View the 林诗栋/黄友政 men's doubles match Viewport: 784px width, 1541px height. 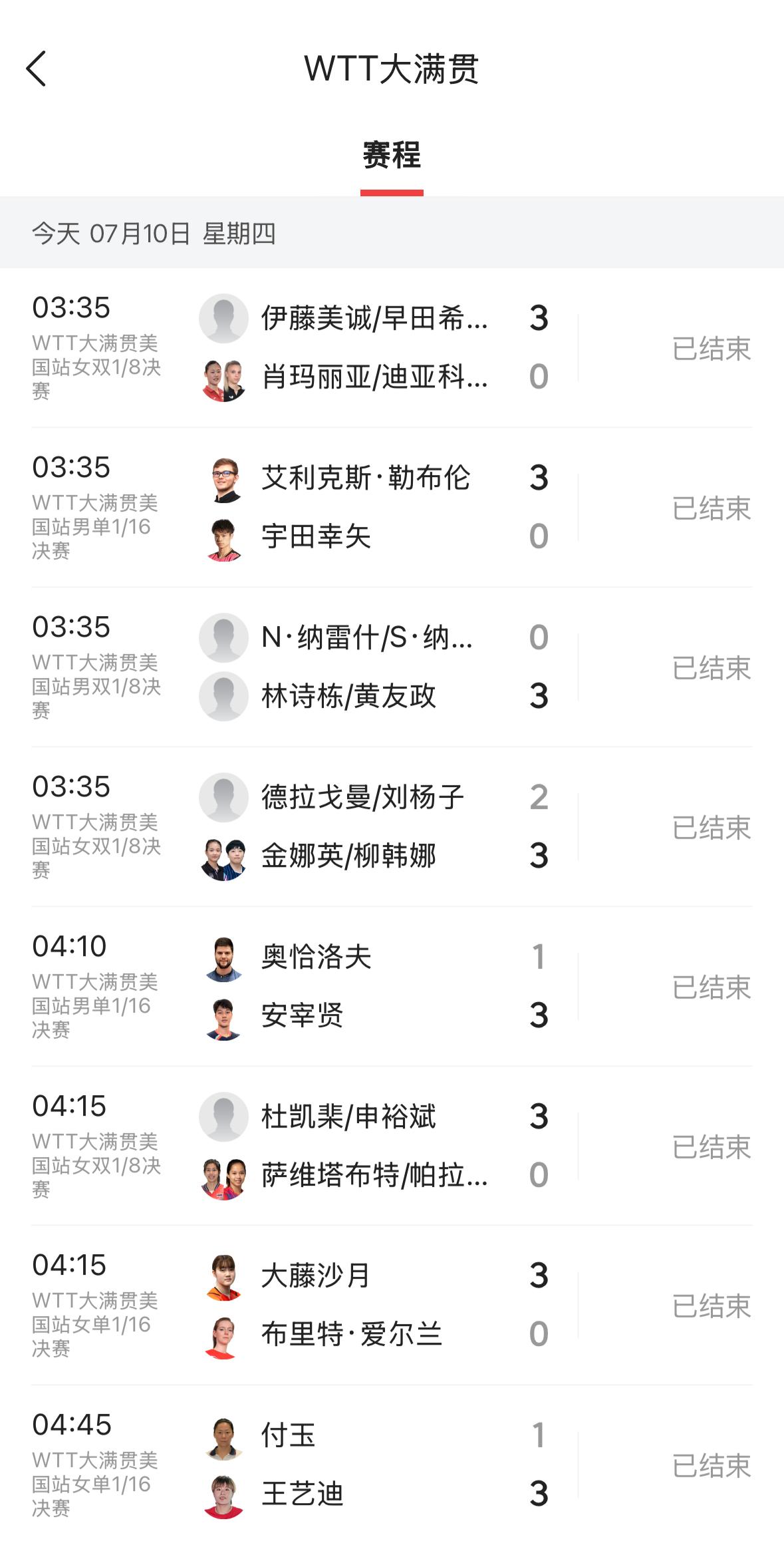pyautogui.click(x=392, y=667)
